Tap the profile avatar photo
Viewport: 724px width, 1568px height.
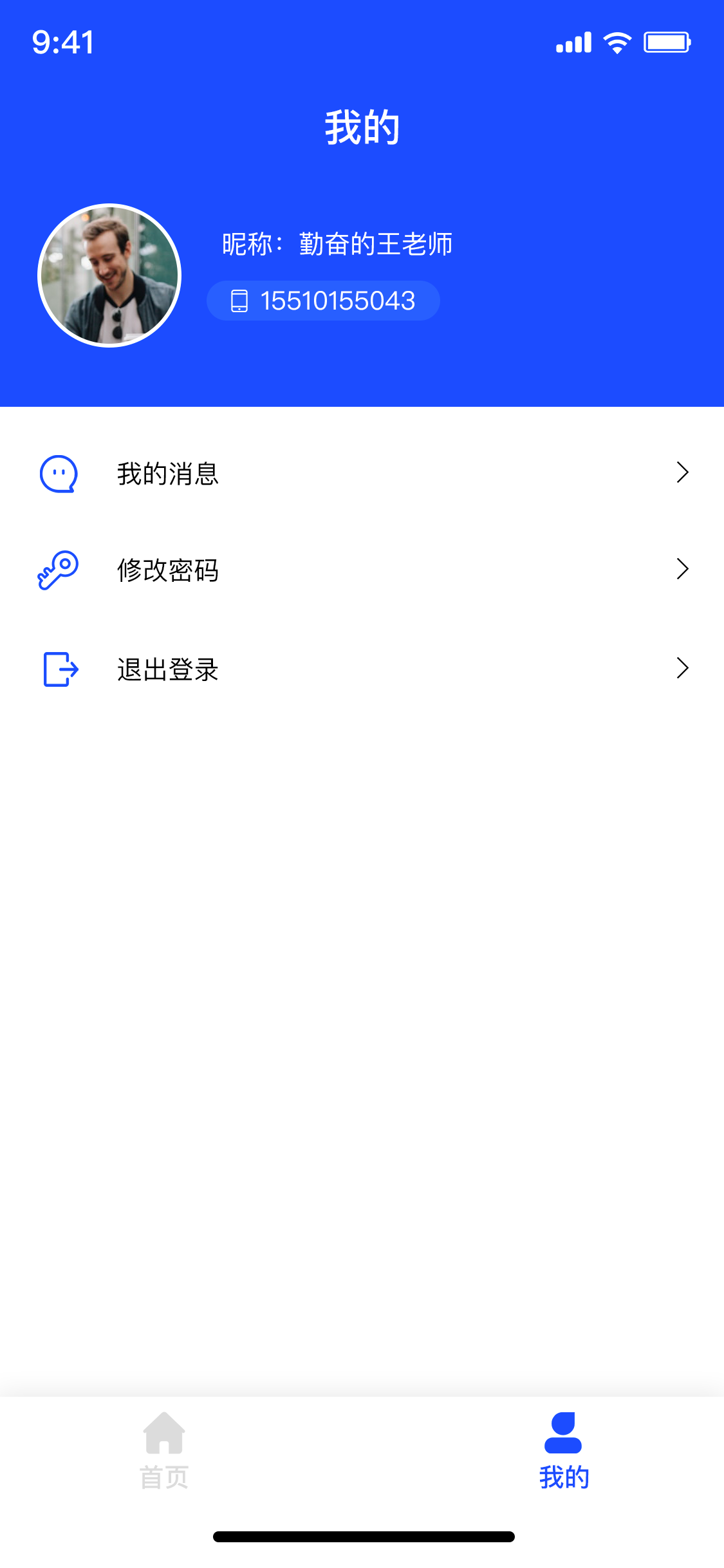tap(109, 275)
